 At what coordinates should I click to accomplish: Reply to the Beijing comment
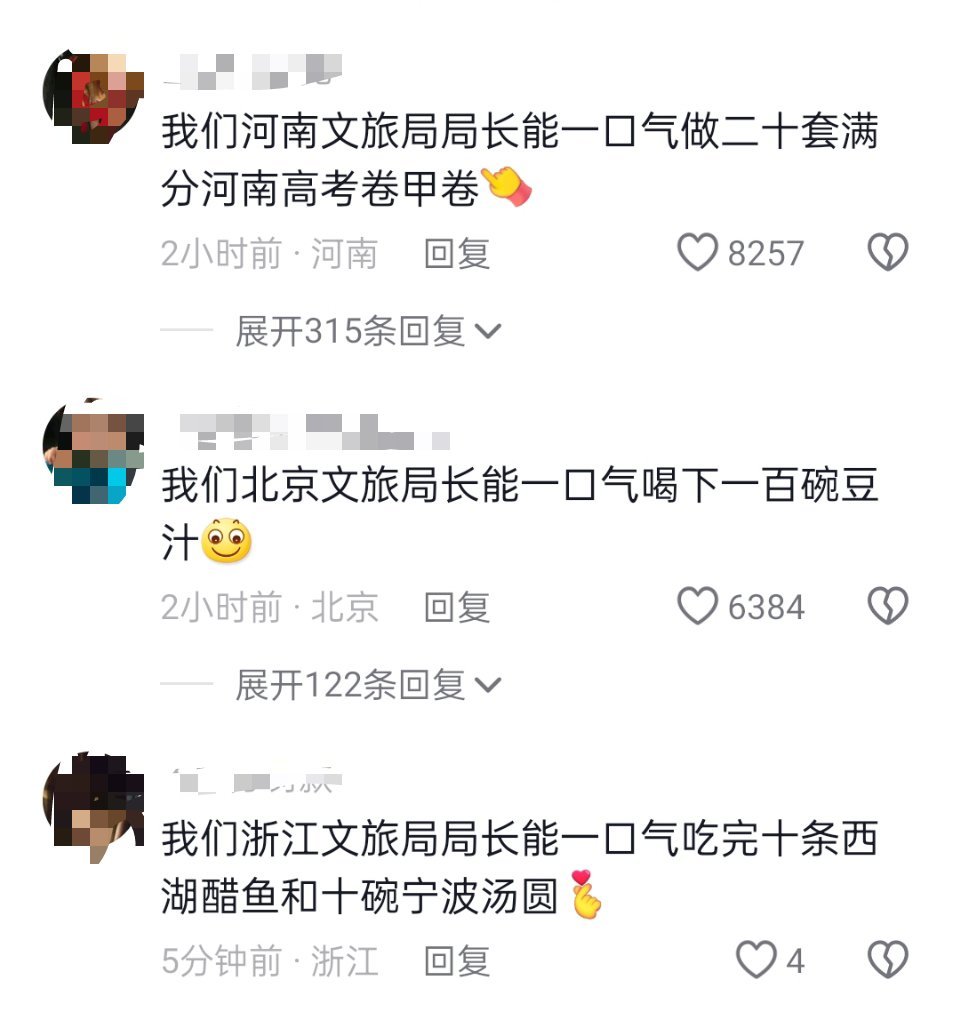(x=457, y=607)
